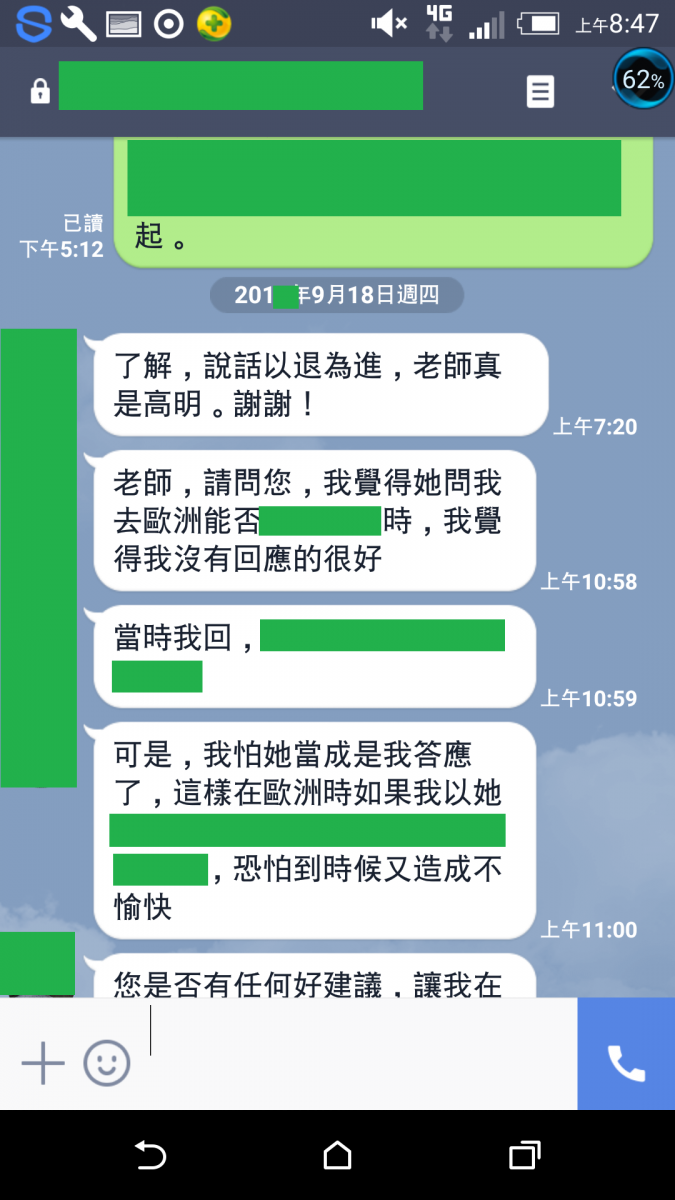675x1200 pixels.
Task: Go to the home screen
Action: (338, 1156)
